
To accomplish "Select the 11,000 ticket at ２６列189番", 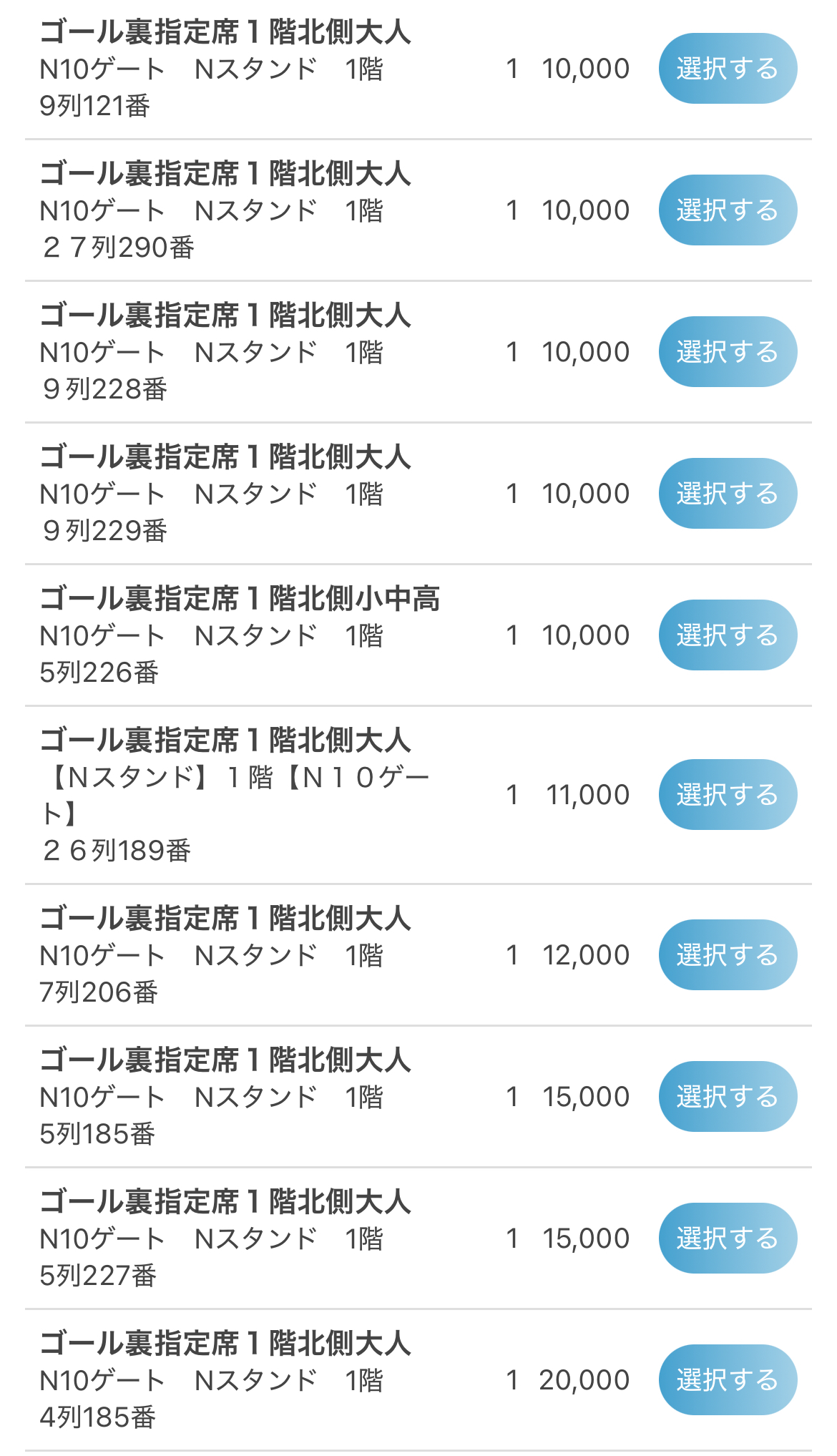I will click(x=728, y=795).
